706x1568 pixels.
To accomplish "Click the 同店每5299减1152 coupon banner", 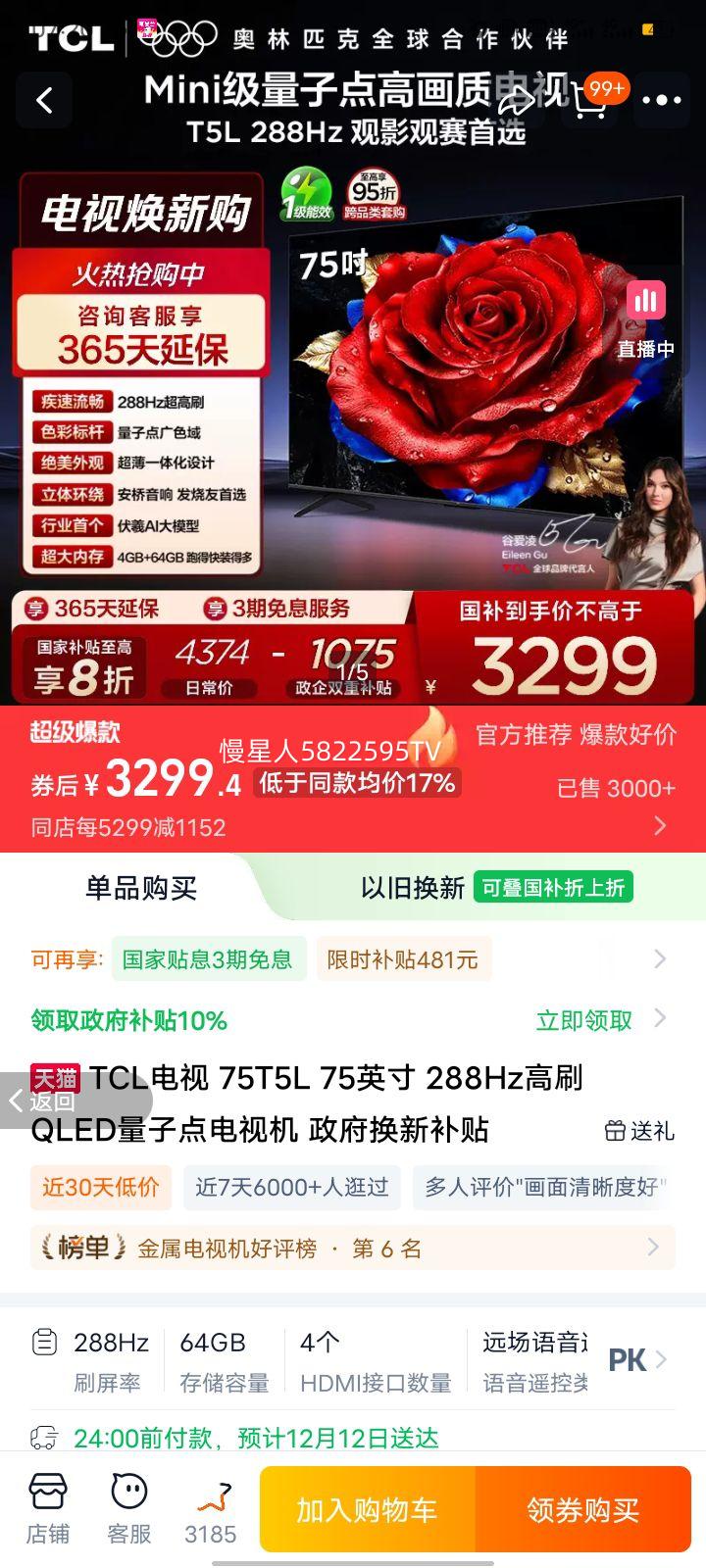I will pos(127,828).
